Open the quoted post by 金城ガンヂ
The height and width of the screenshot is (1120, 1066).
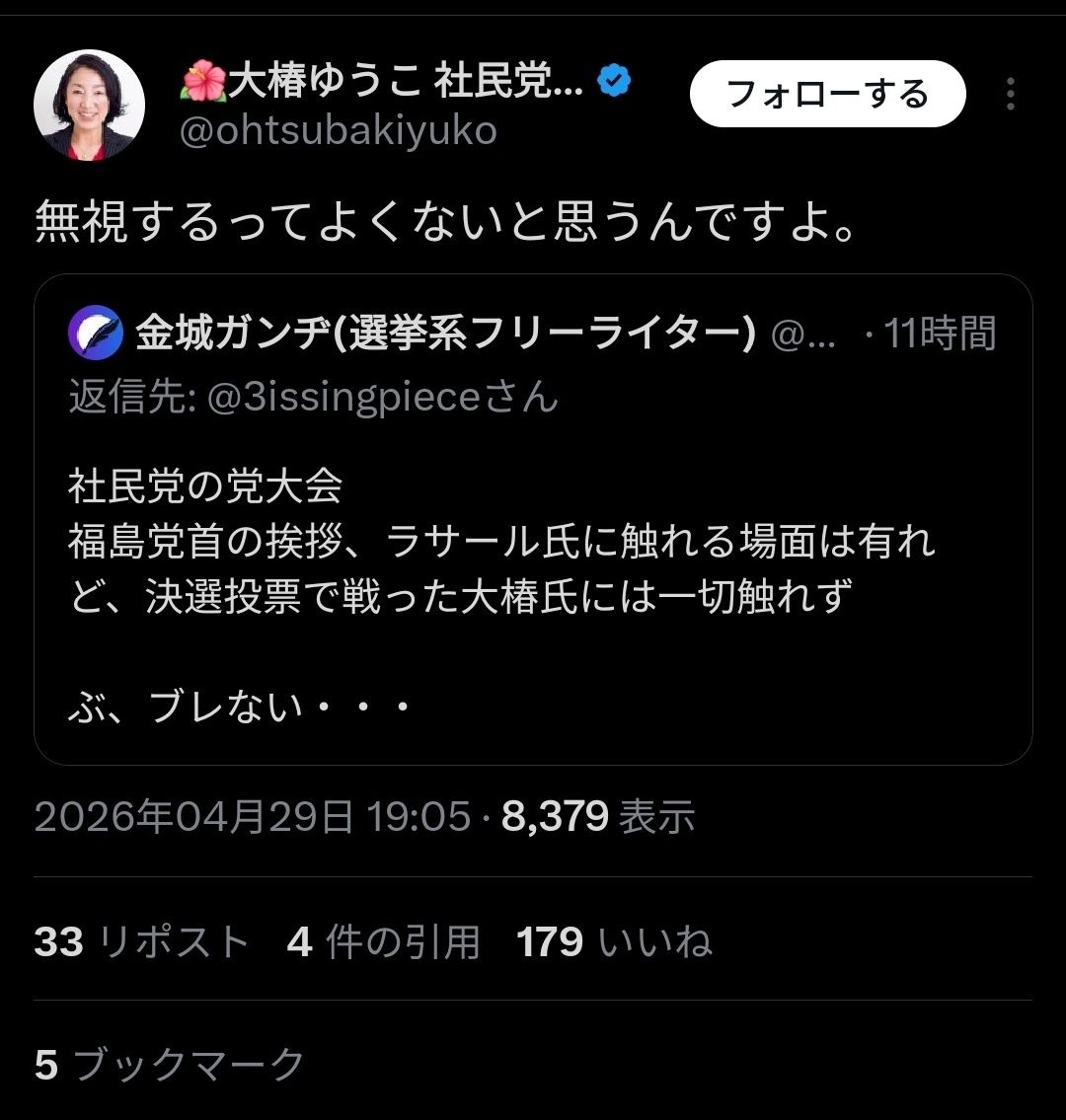click(533, 572)
